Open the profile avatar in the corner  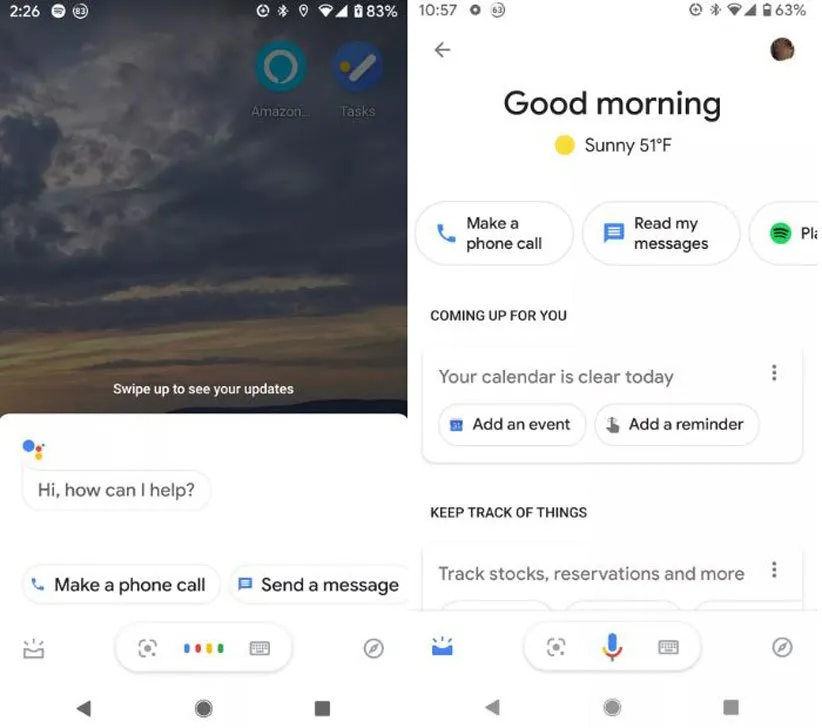(782, 49)
